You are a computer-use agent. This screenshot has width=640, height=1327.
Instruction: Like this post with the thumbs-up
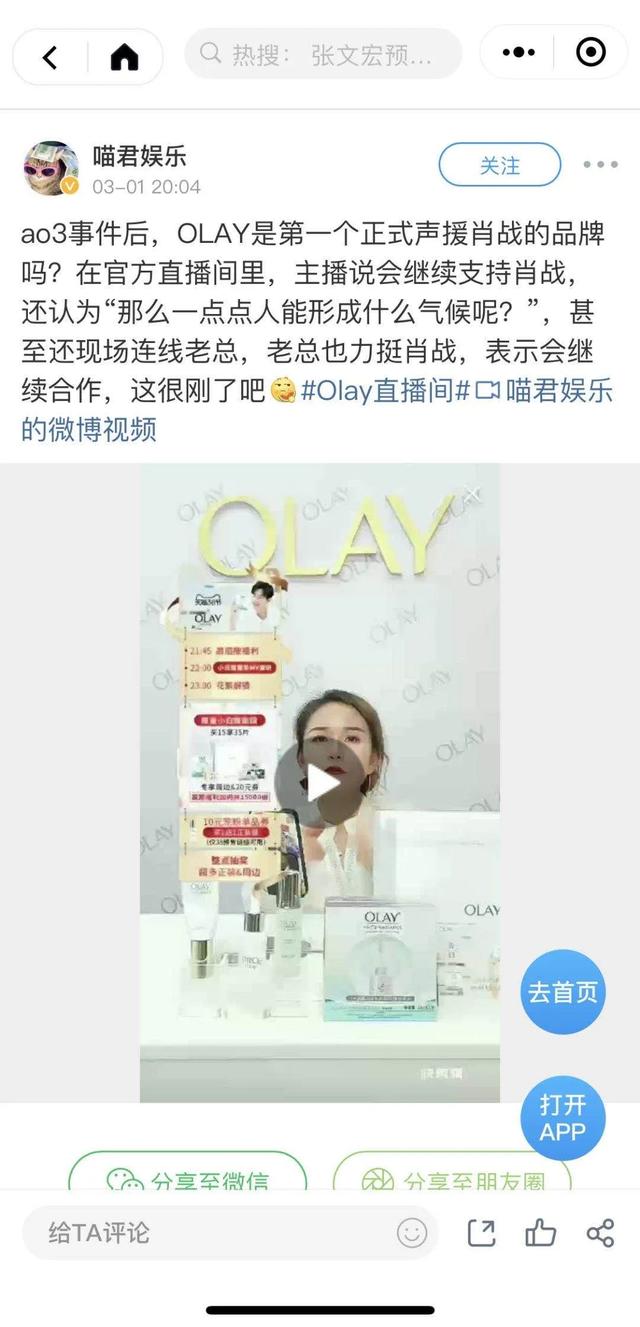(x=541, y=1233)
